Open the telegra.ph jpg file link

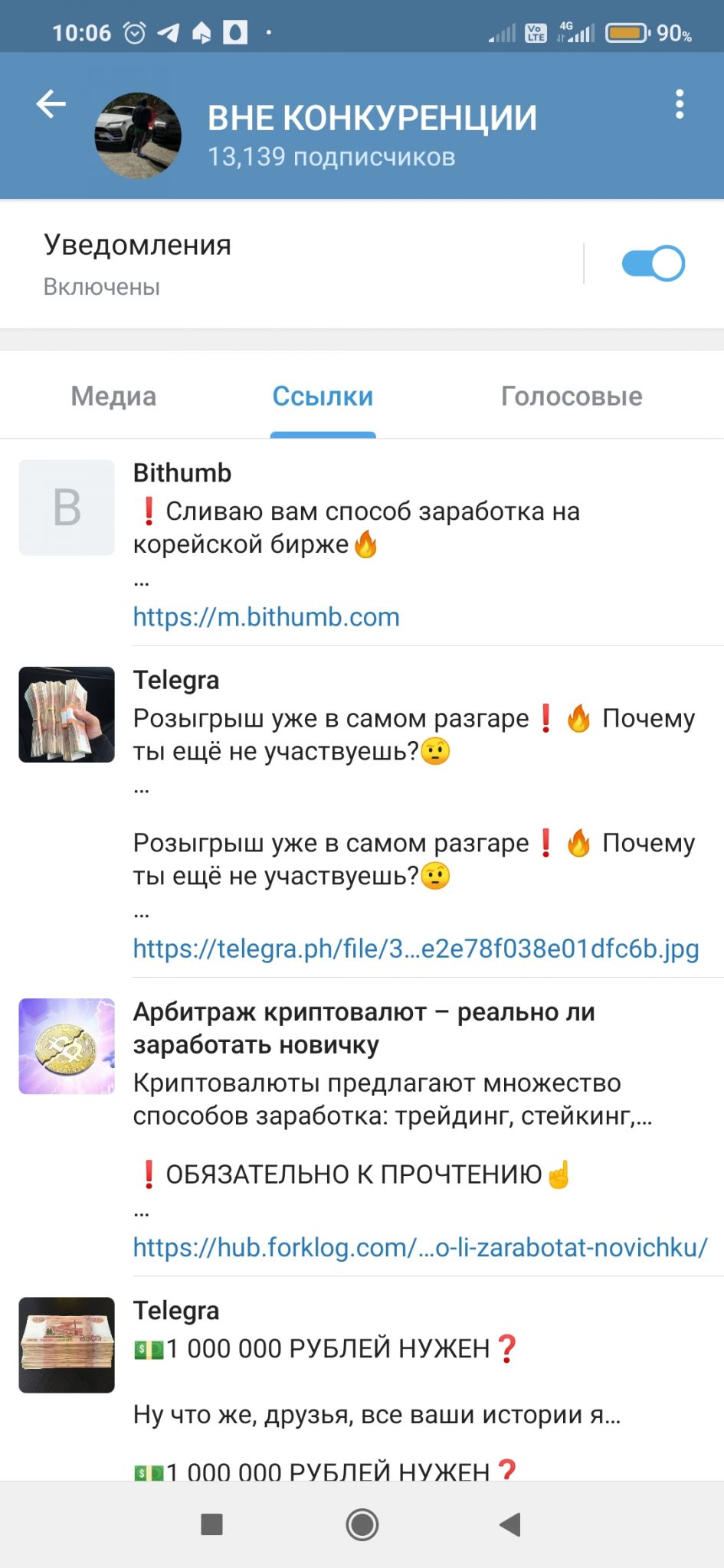[416, 949]
